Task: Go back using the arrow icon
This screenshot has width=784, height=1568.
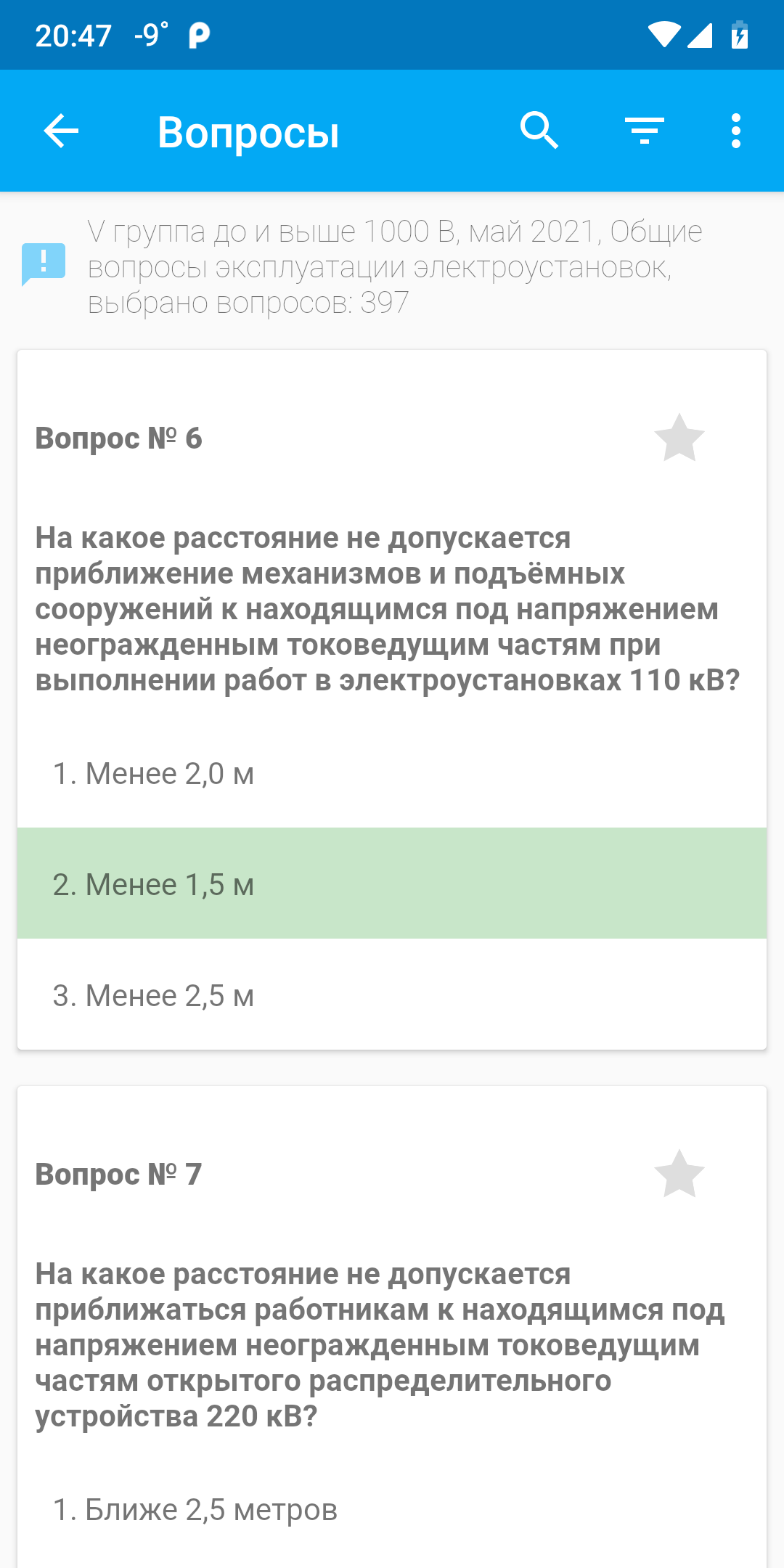Action: [x=61, y=131]
